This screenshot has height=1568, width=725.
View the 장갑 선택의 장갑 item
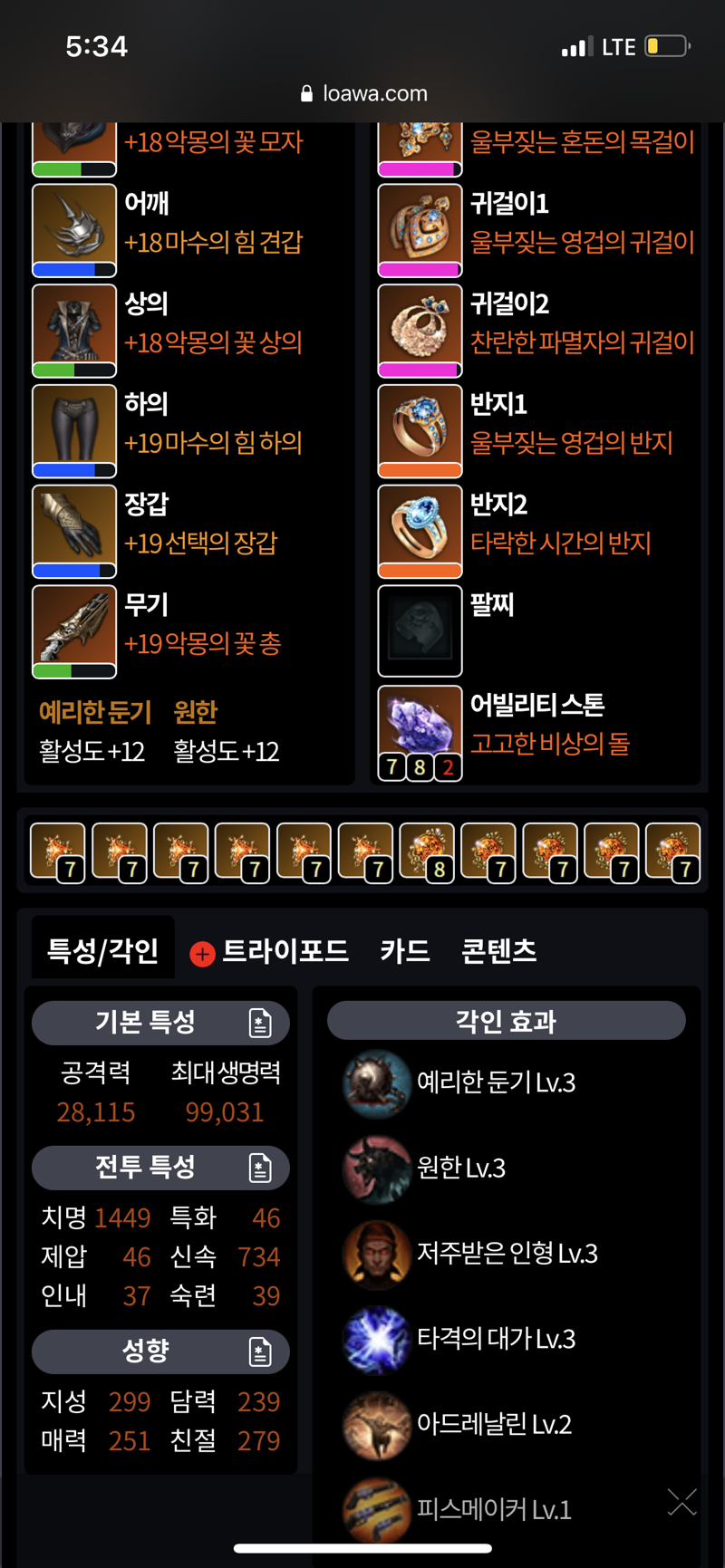click(x=74, y=530)
